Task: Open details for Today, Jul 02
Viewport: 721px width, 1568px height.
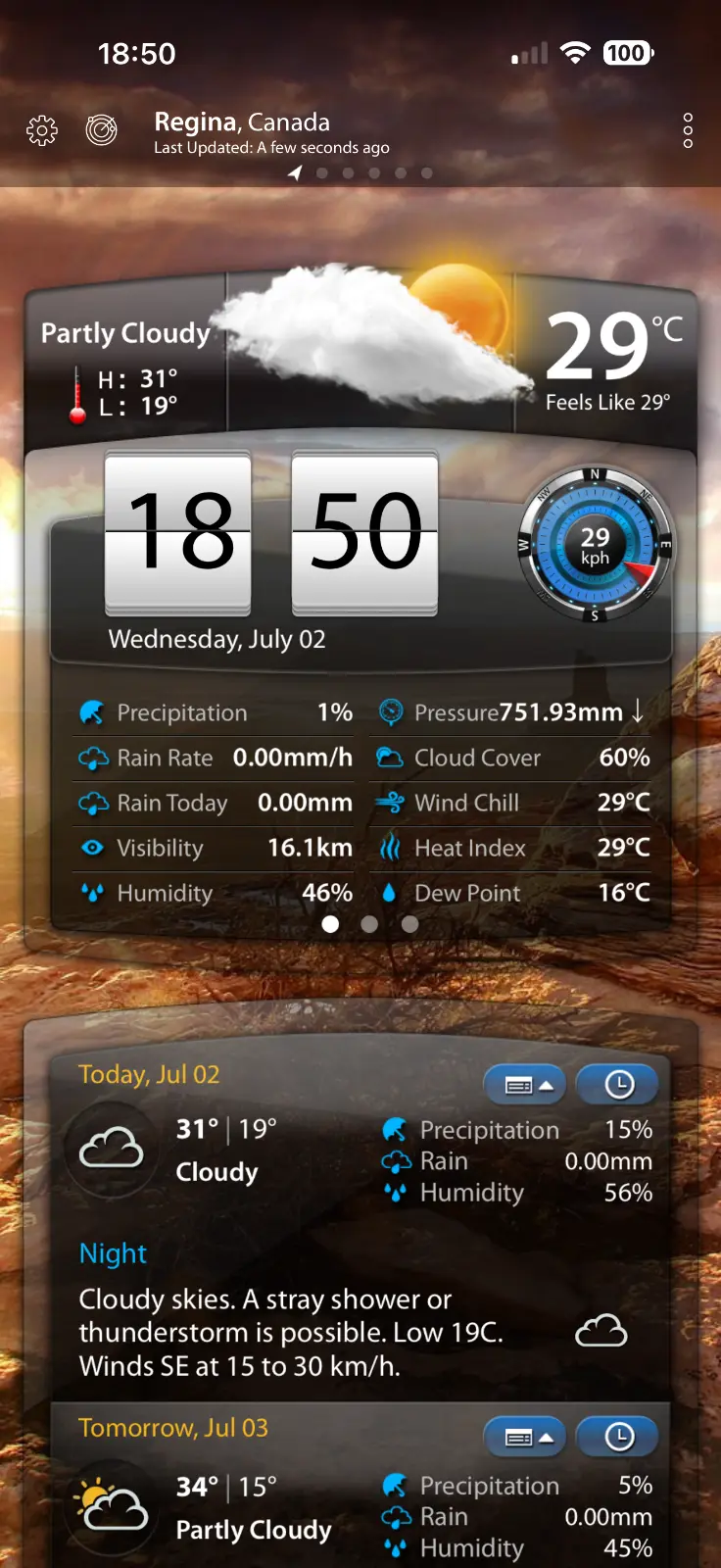Action: pyautogui.click(x=525, y=1085)
